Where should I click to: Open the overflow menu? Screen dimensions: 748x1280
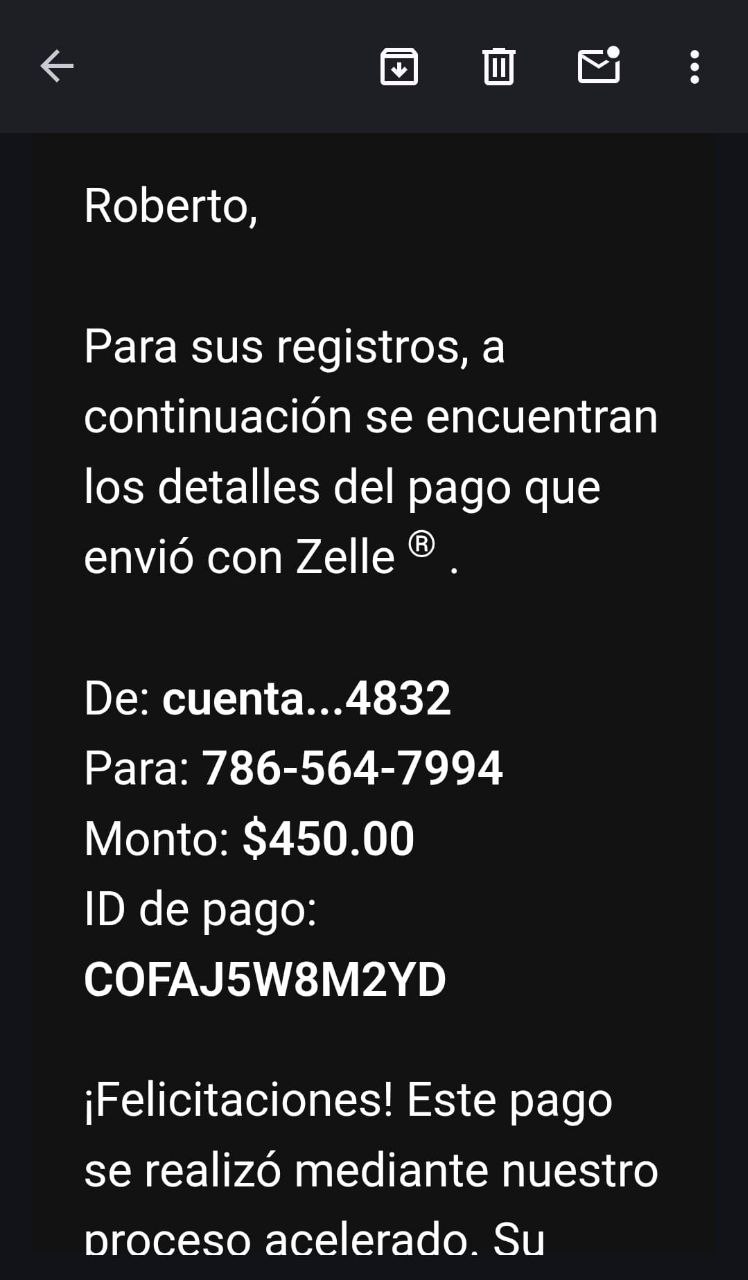click(694, 67)
